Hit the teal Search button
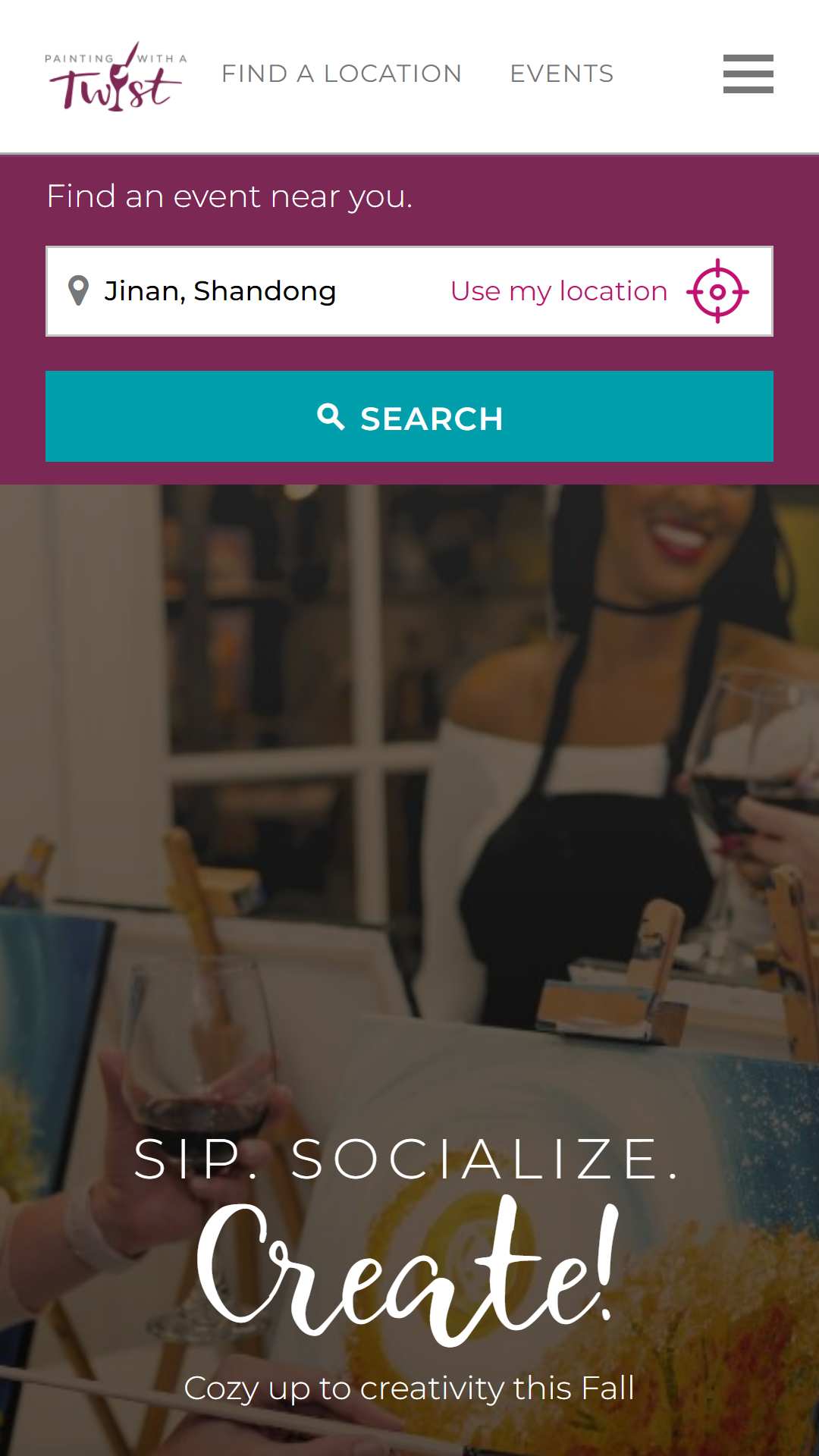Image resolution: width=819 pixels, height=1456 pixels. point(409,416)
